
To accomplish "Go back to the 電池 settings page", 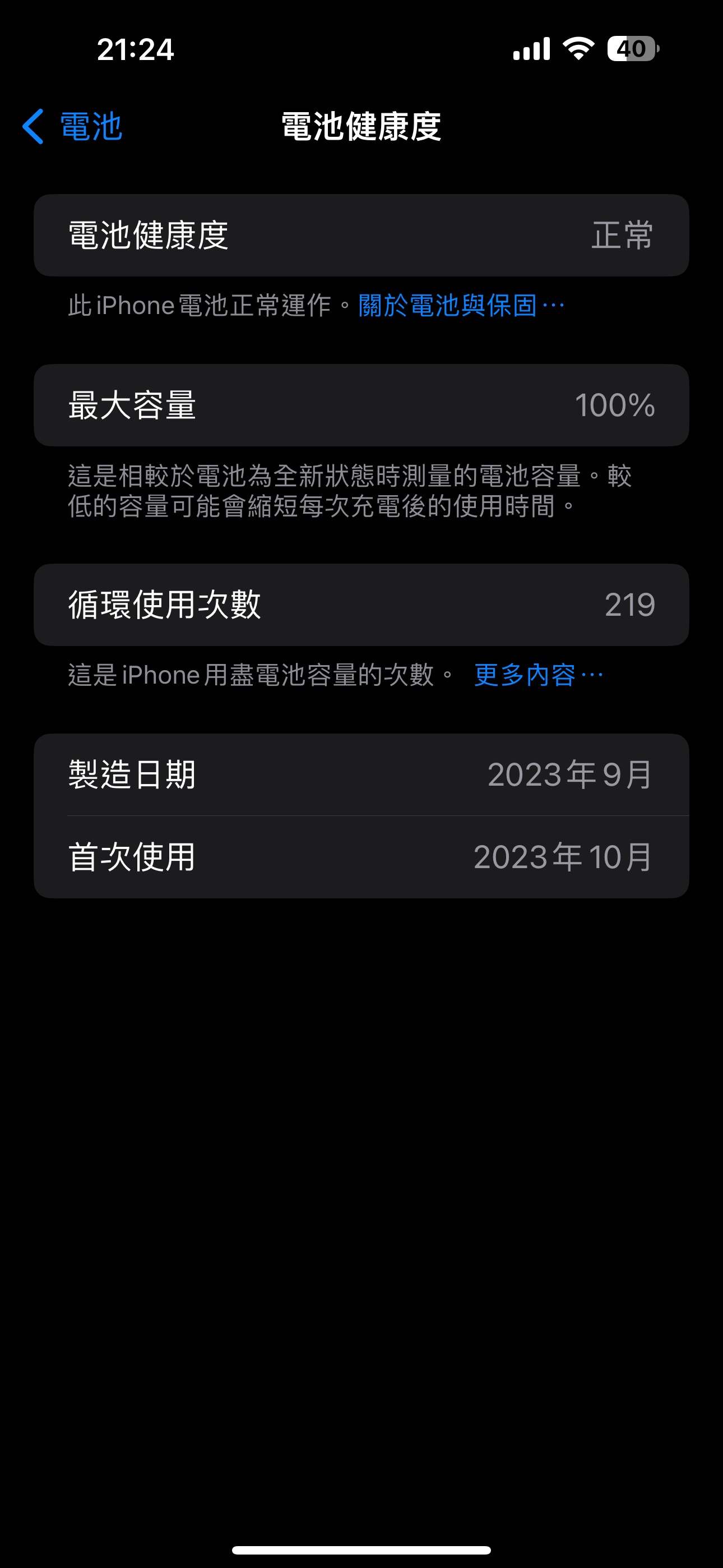I will tap(73, 127).
